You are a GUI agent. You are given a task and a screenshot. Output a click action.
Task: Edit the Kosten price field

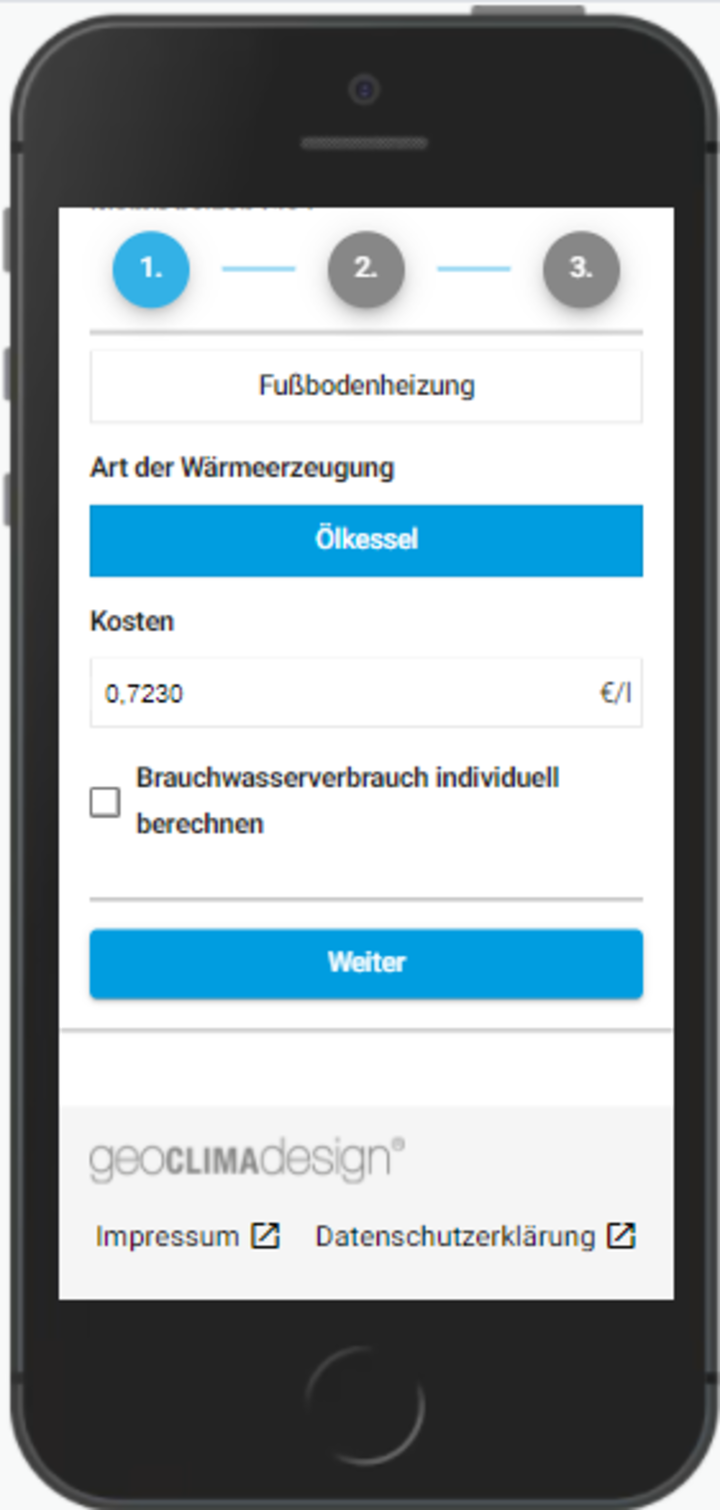coord(340,693)
